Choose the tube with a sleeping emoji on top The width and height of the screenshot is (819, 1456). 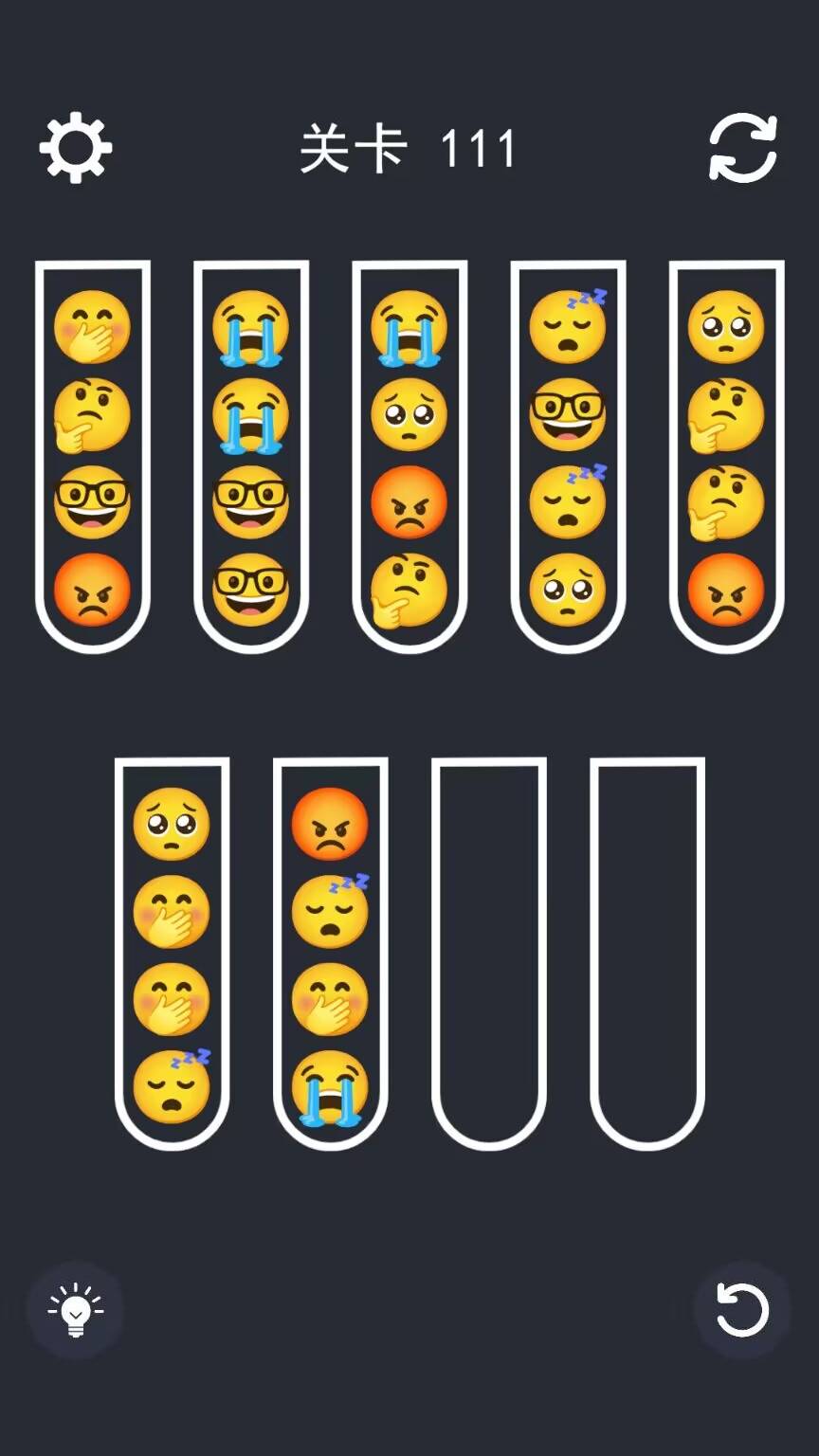568,455
